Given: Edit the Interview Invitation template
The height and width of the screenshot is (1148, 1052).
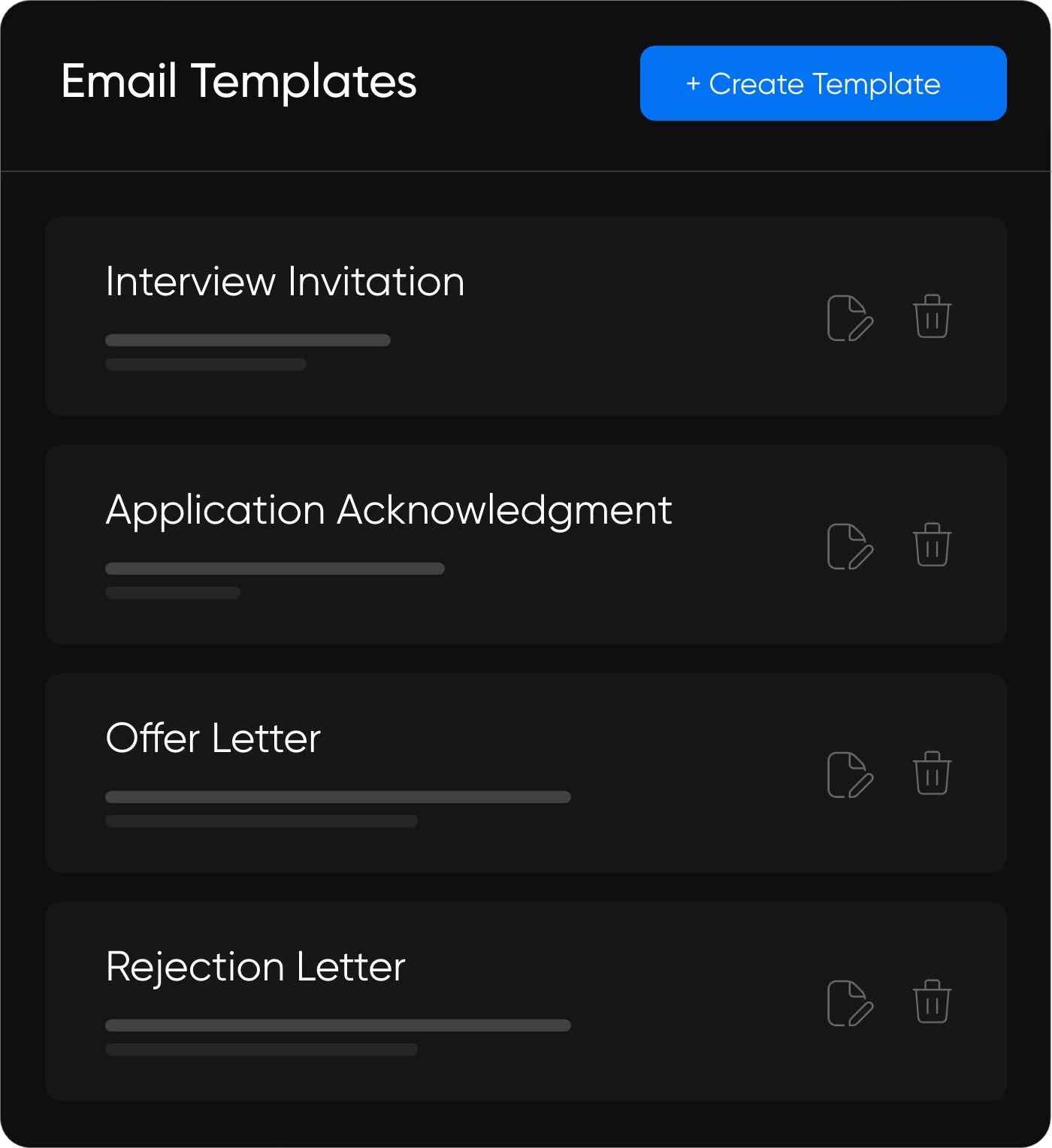Looking at the screenshot, I should click(x=850, y=318).
